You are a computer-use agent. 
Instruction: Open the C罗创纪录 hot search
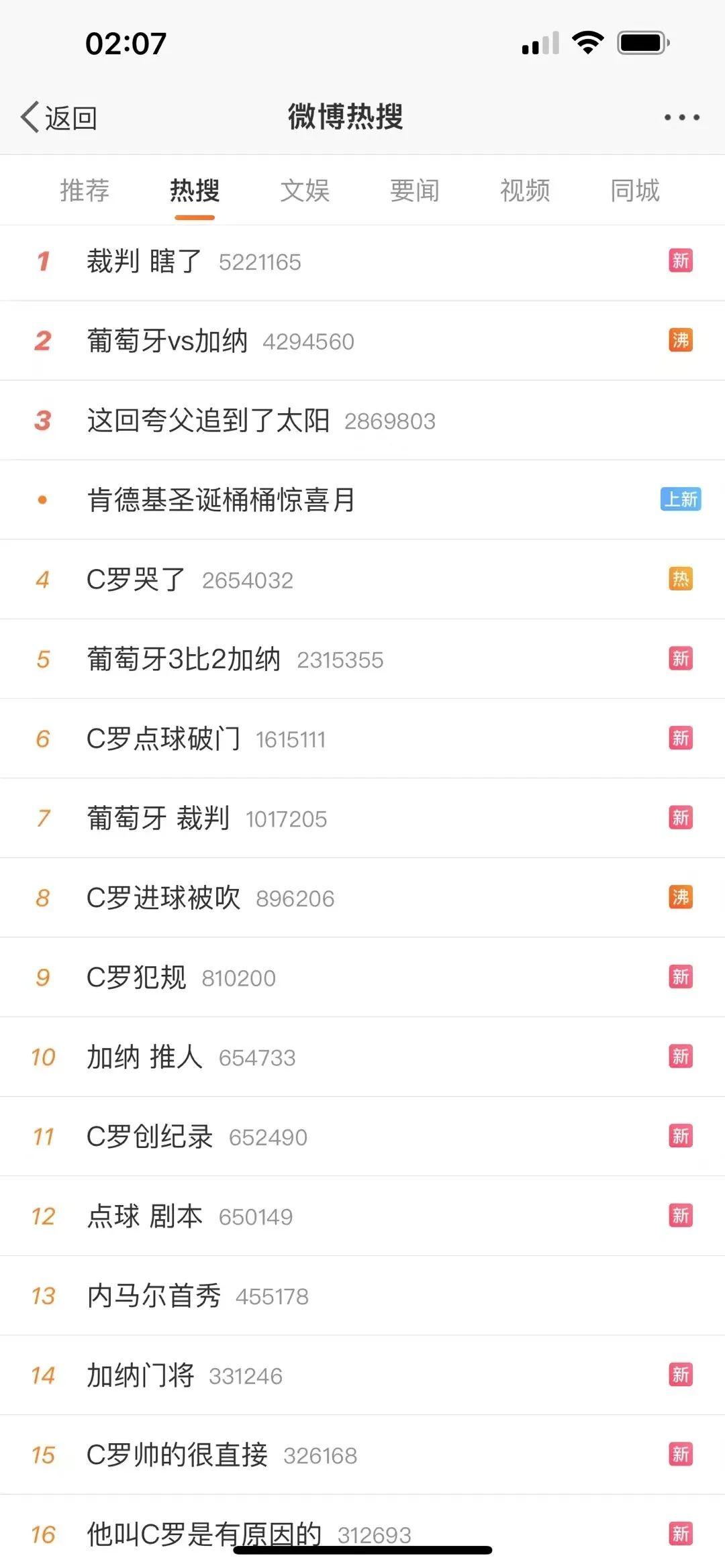(150, 1137)
